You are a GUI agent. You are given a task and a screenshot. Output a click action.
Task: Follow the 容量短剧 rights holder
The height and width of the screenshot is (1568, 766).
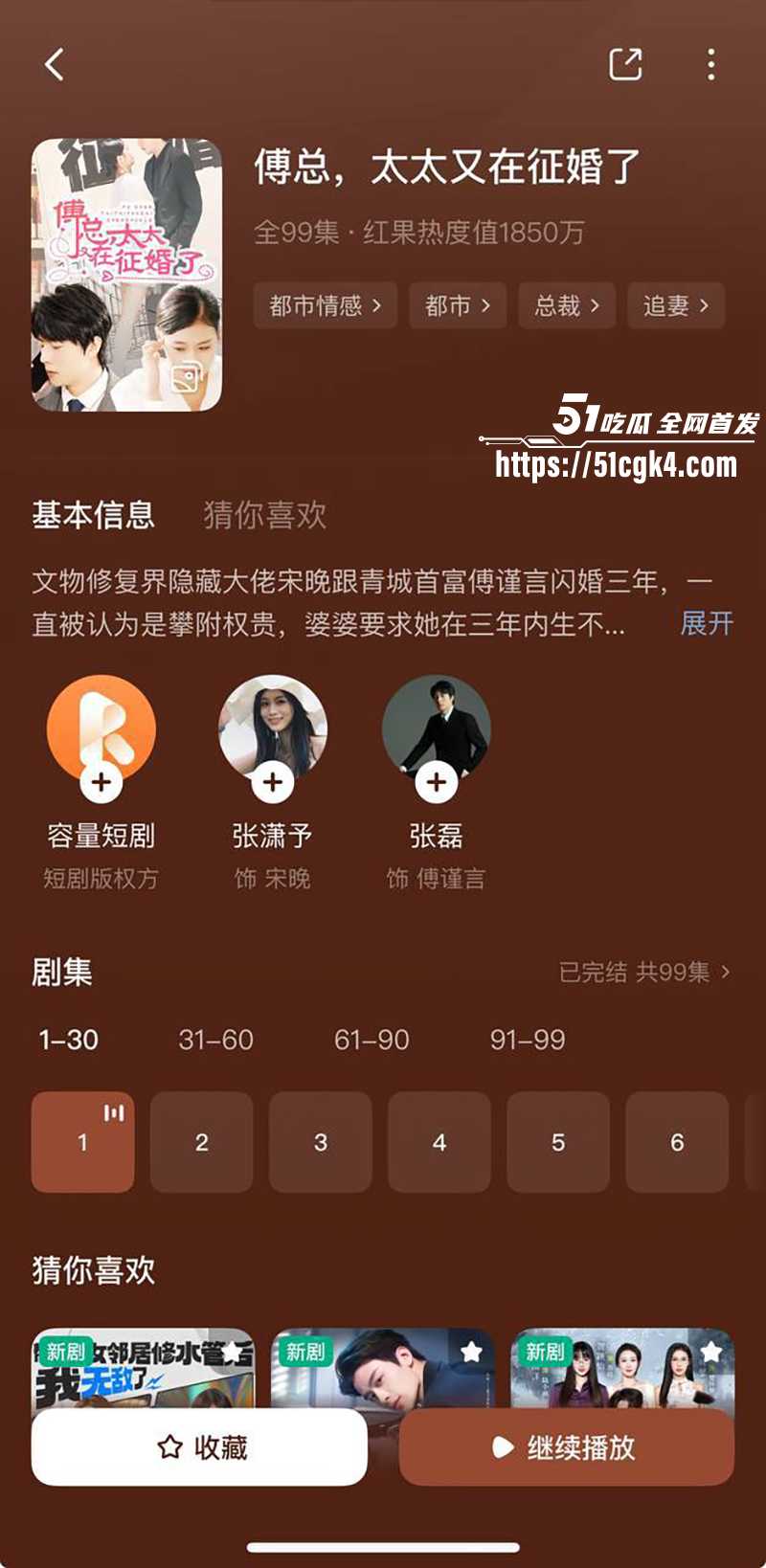(x=101, y=783)
